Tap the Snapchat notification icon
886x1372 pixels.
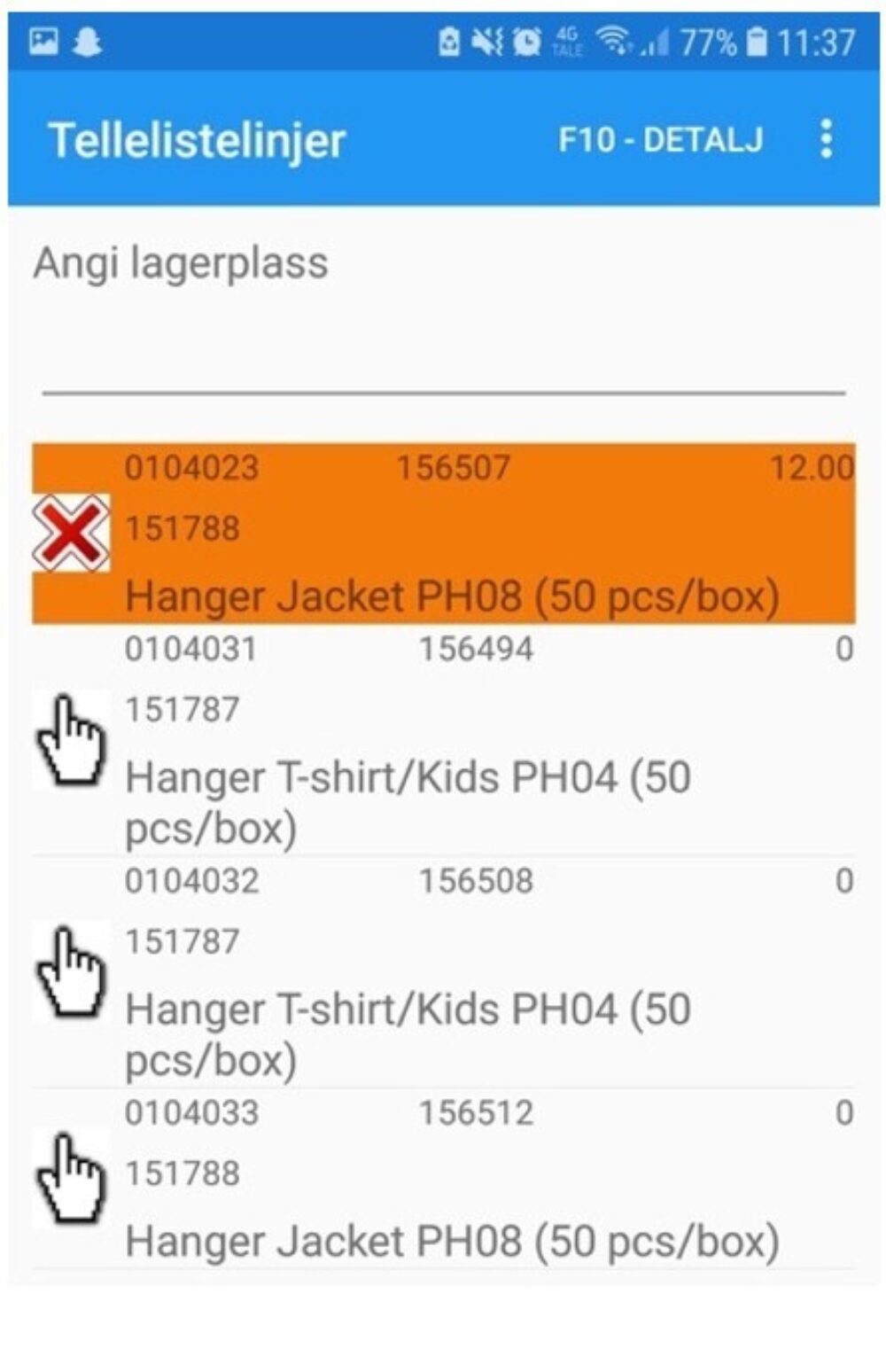[x=88, y=40]
